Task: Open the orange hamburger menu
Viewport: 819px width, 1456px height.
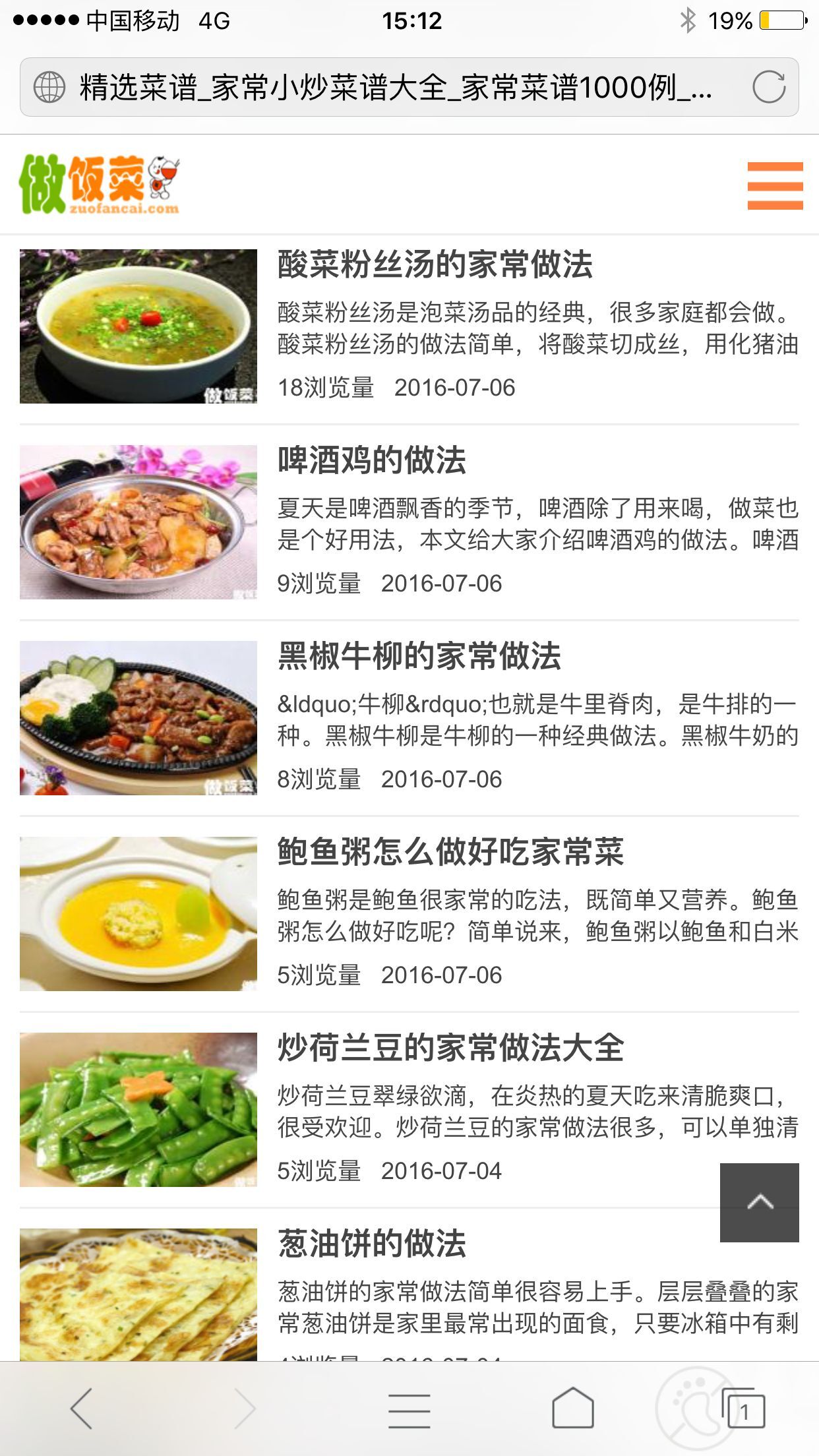Action: [x=775, y=185]
